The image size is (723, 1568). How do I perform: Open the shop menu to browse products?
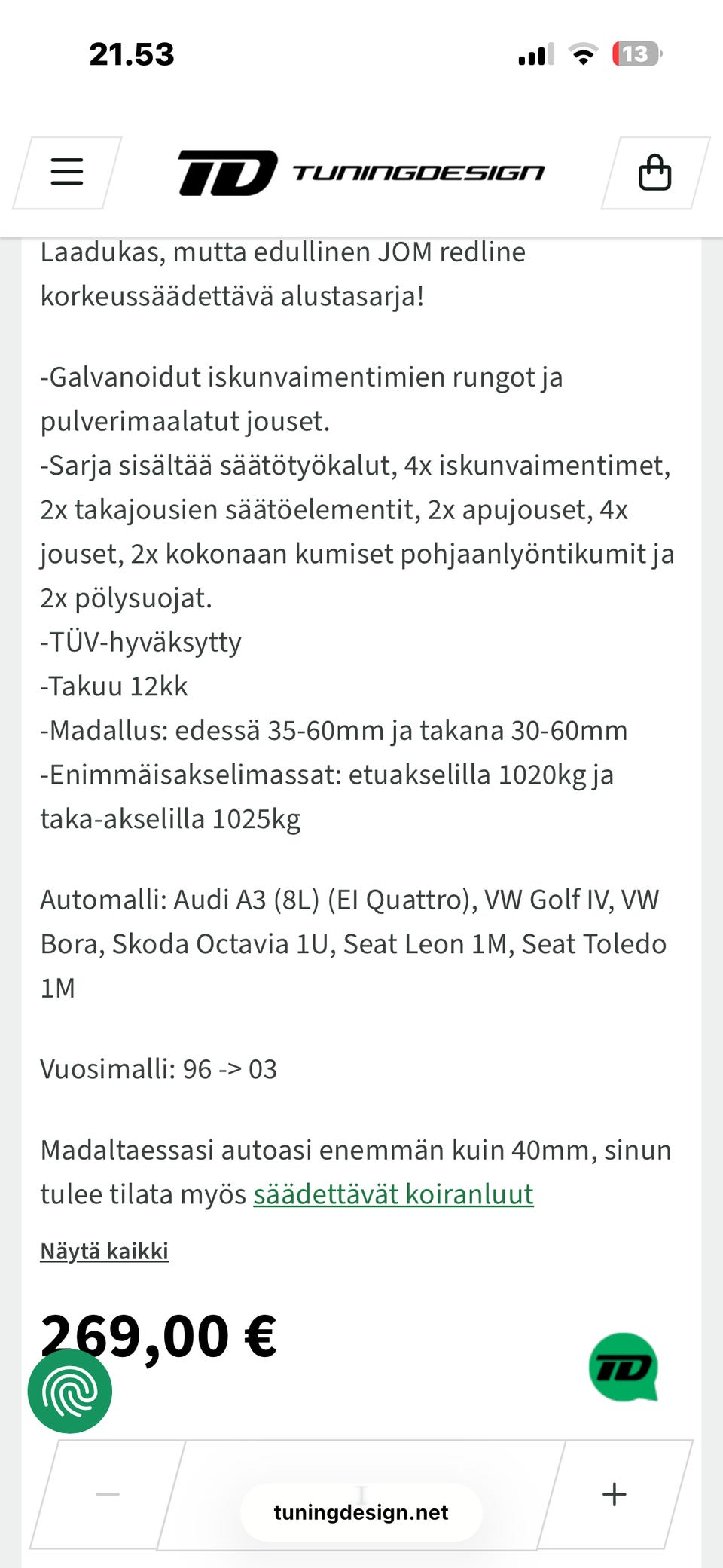[66, 172]
